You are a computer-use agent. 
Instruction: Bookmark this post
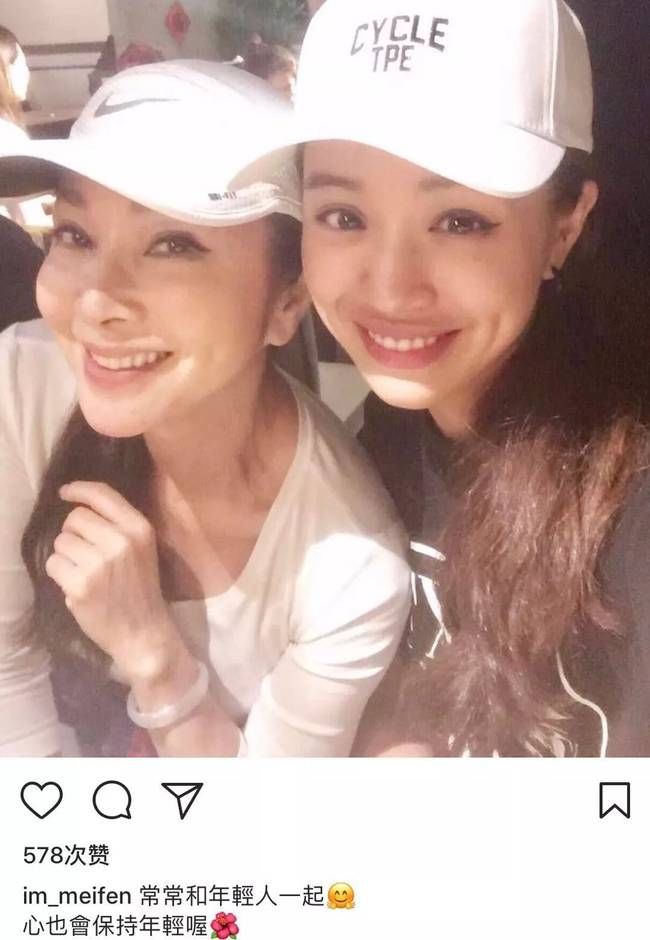pyautogui.click(x=613, y=800)
